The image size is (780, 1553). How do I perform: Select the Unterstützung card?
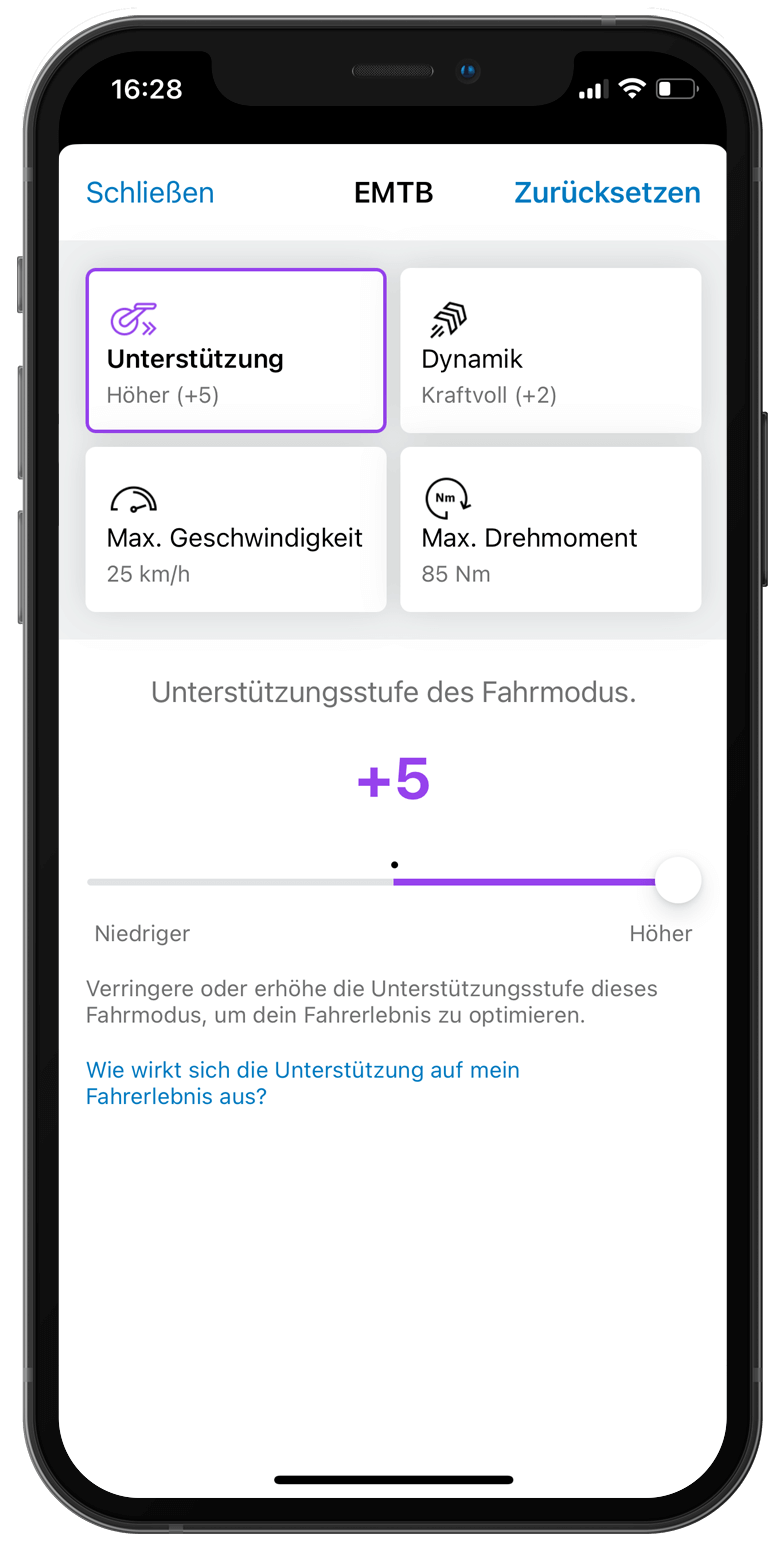[236, 350]
